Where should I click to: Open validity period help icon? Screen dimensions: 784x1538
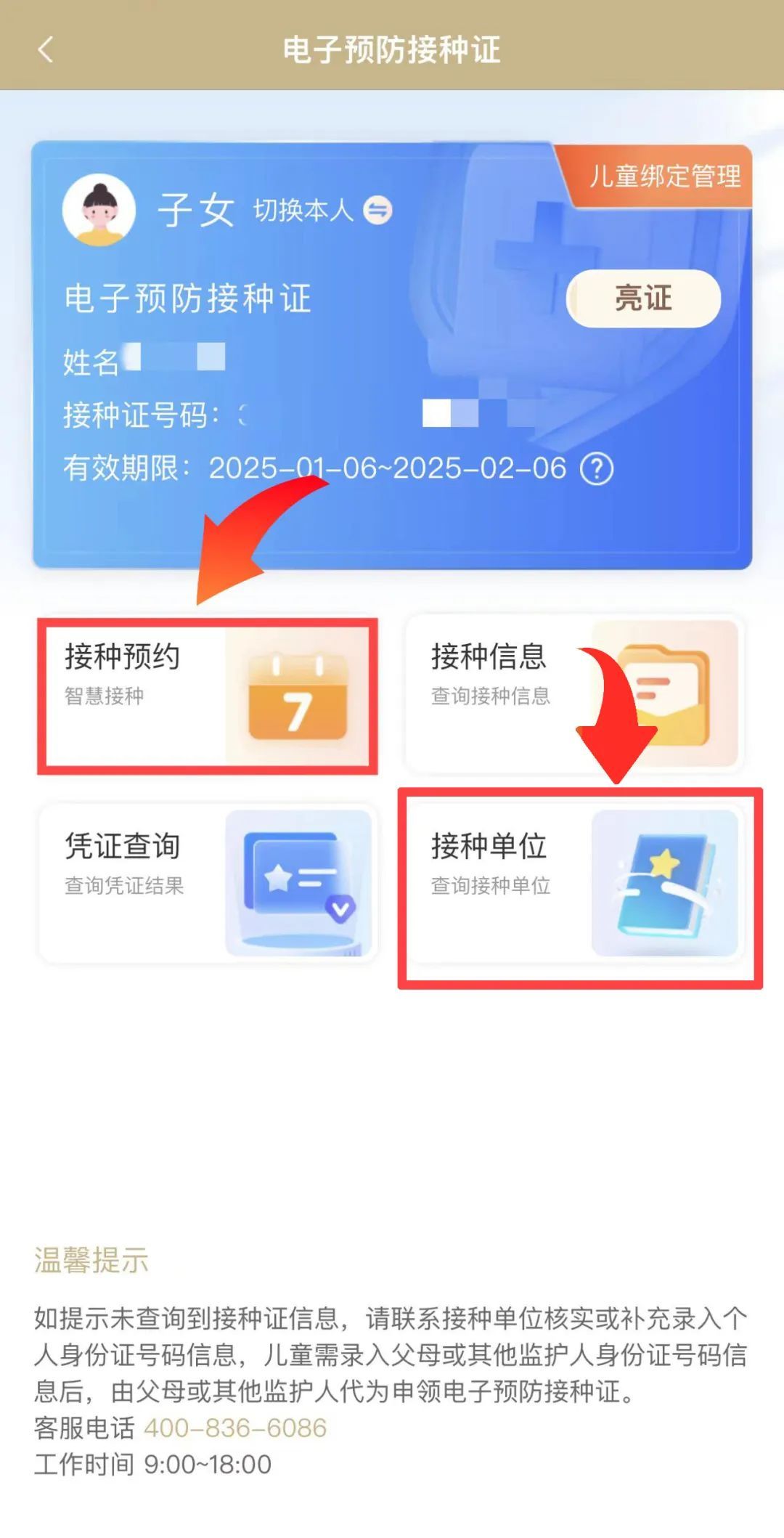click(597, 469)
